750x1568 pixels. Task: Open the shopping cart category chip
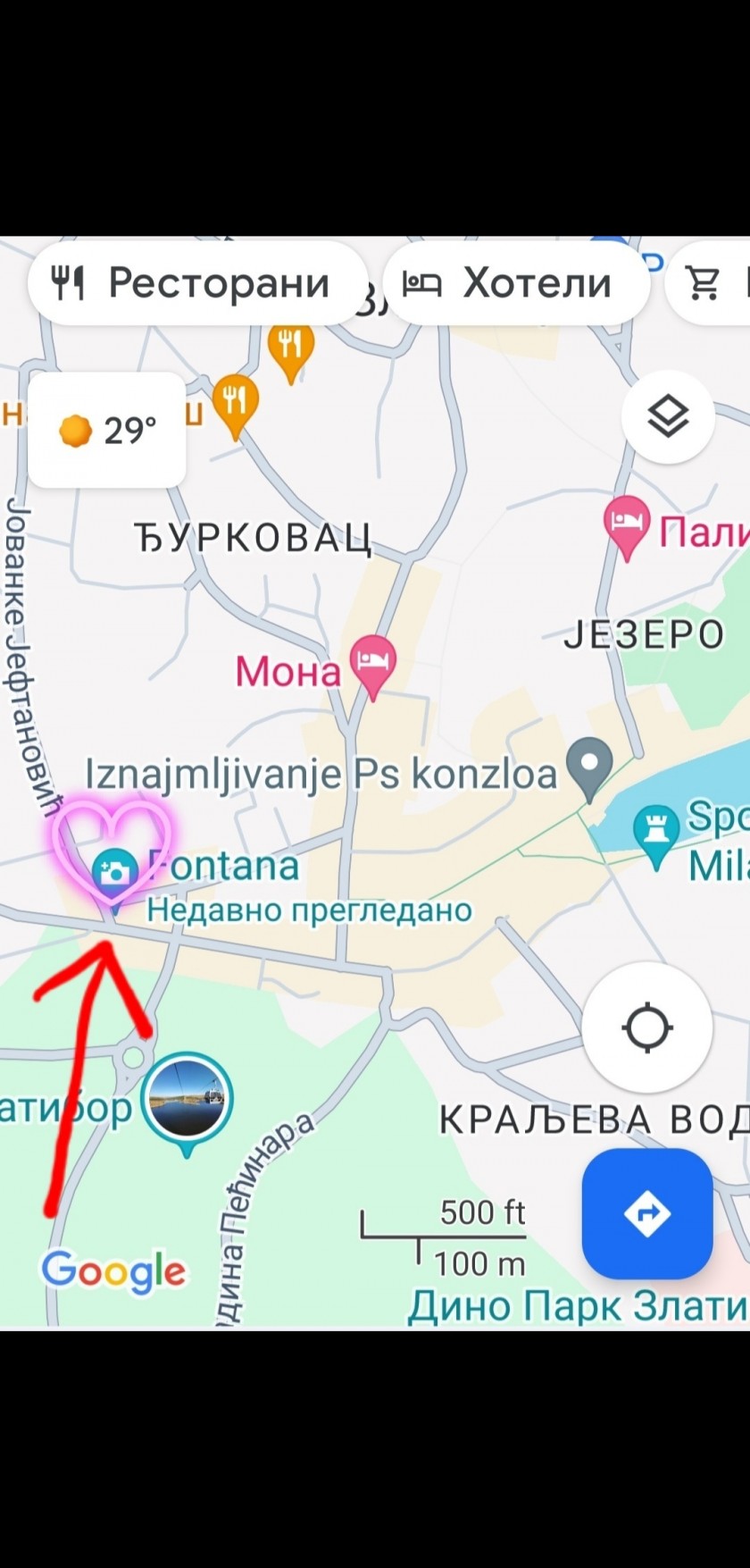coord(707,283)
